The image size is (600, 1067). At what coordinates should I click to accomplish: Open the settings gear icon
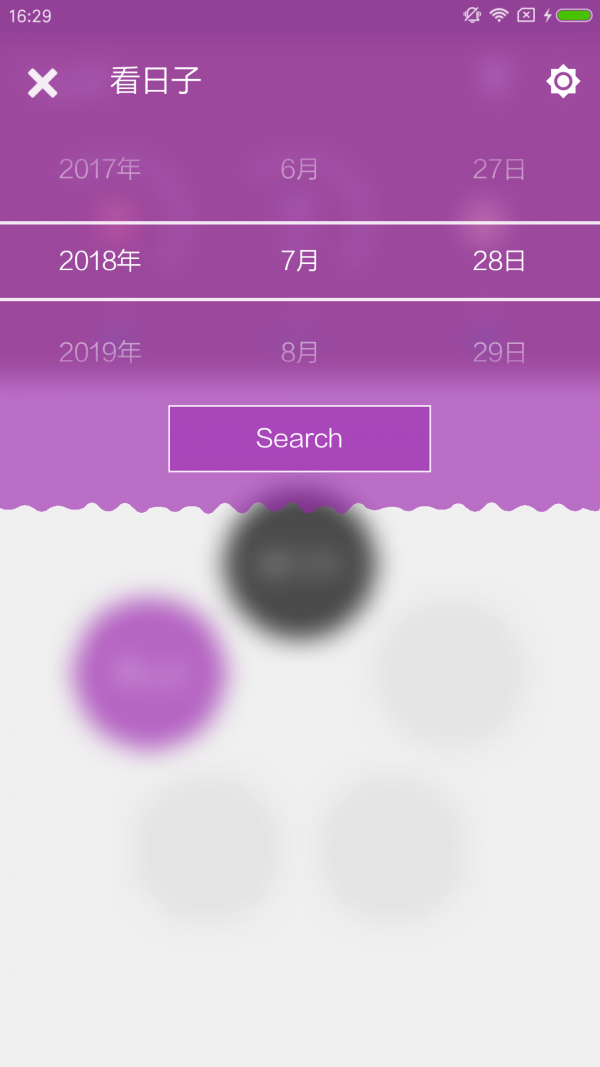pyautogui.click(x=563, y=81)
